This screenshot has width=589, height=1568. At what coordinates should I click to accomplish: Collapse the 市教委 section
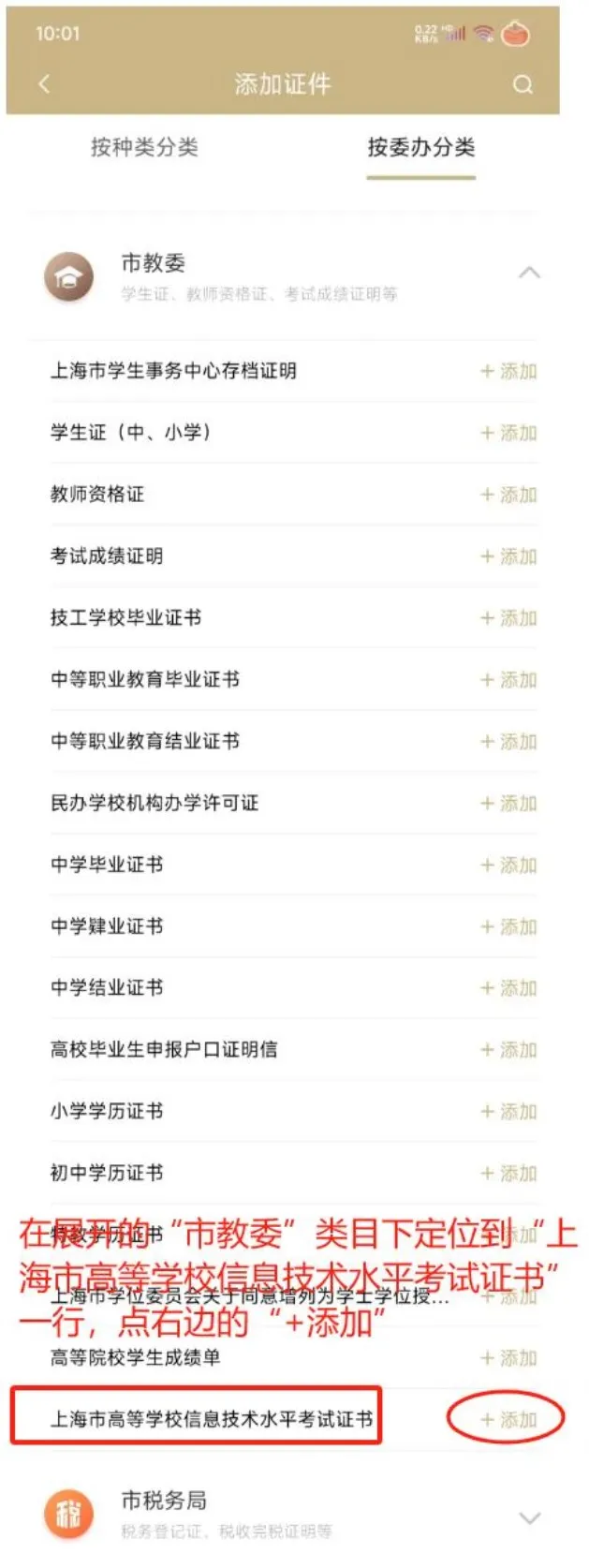[x=529, y=273]
